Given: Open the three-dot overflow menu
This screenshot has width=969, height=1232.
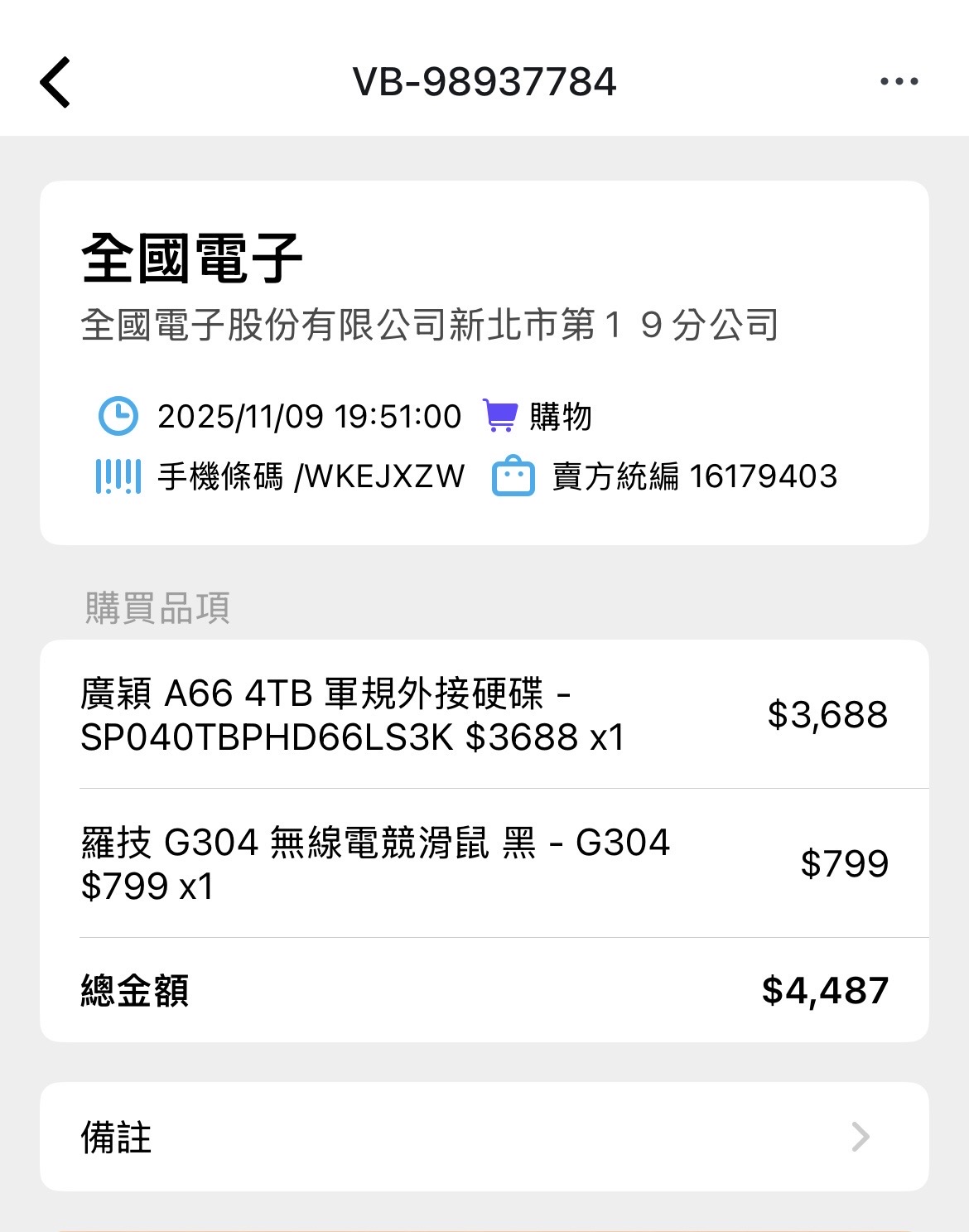Looking at the screenshot, I should tap(899, 81).
